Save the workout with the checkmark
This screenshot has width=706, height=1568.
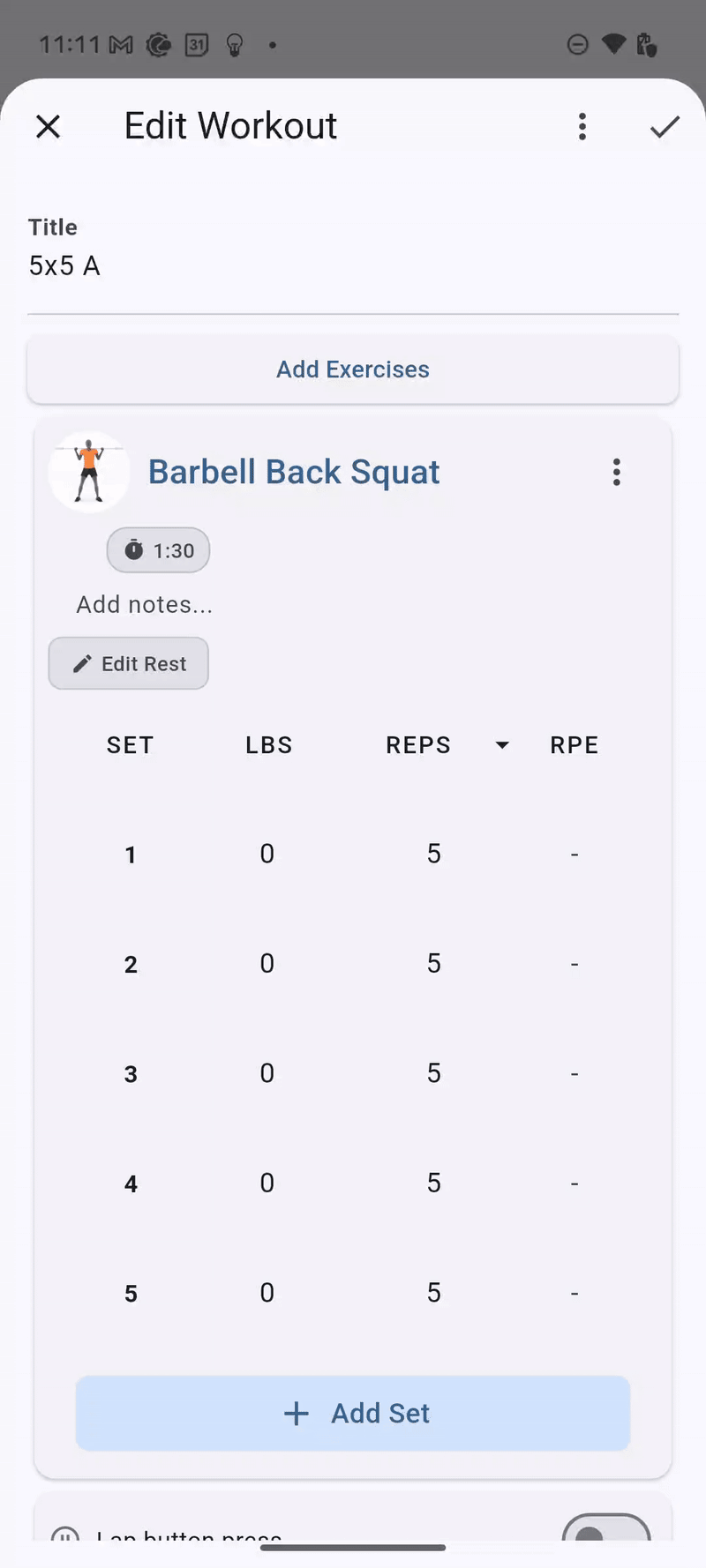click(x=665, y=127)
